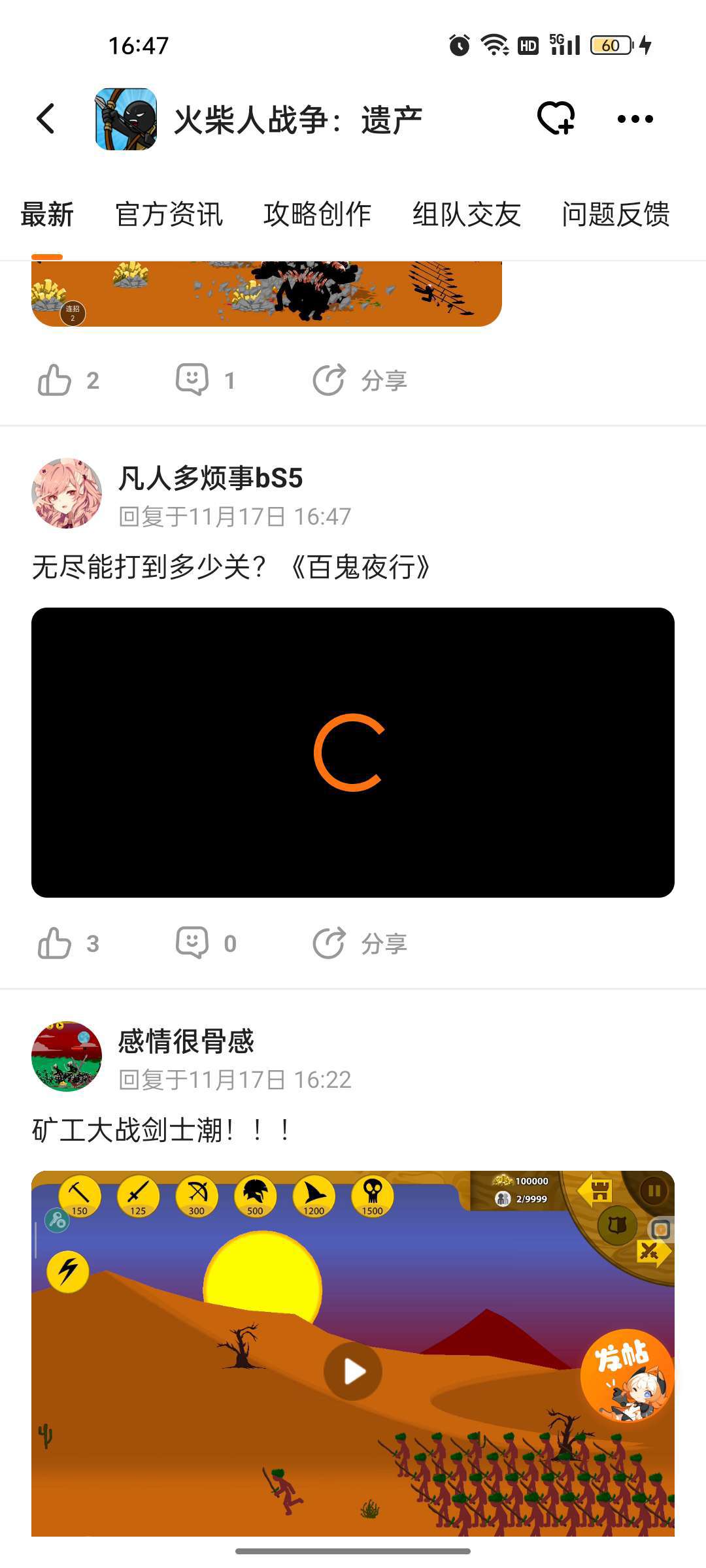Image resolution: width=706 pixels, height=1568 pixels.
Task: Share 凡人多烦事bS5's post
Action: point(360,943)
